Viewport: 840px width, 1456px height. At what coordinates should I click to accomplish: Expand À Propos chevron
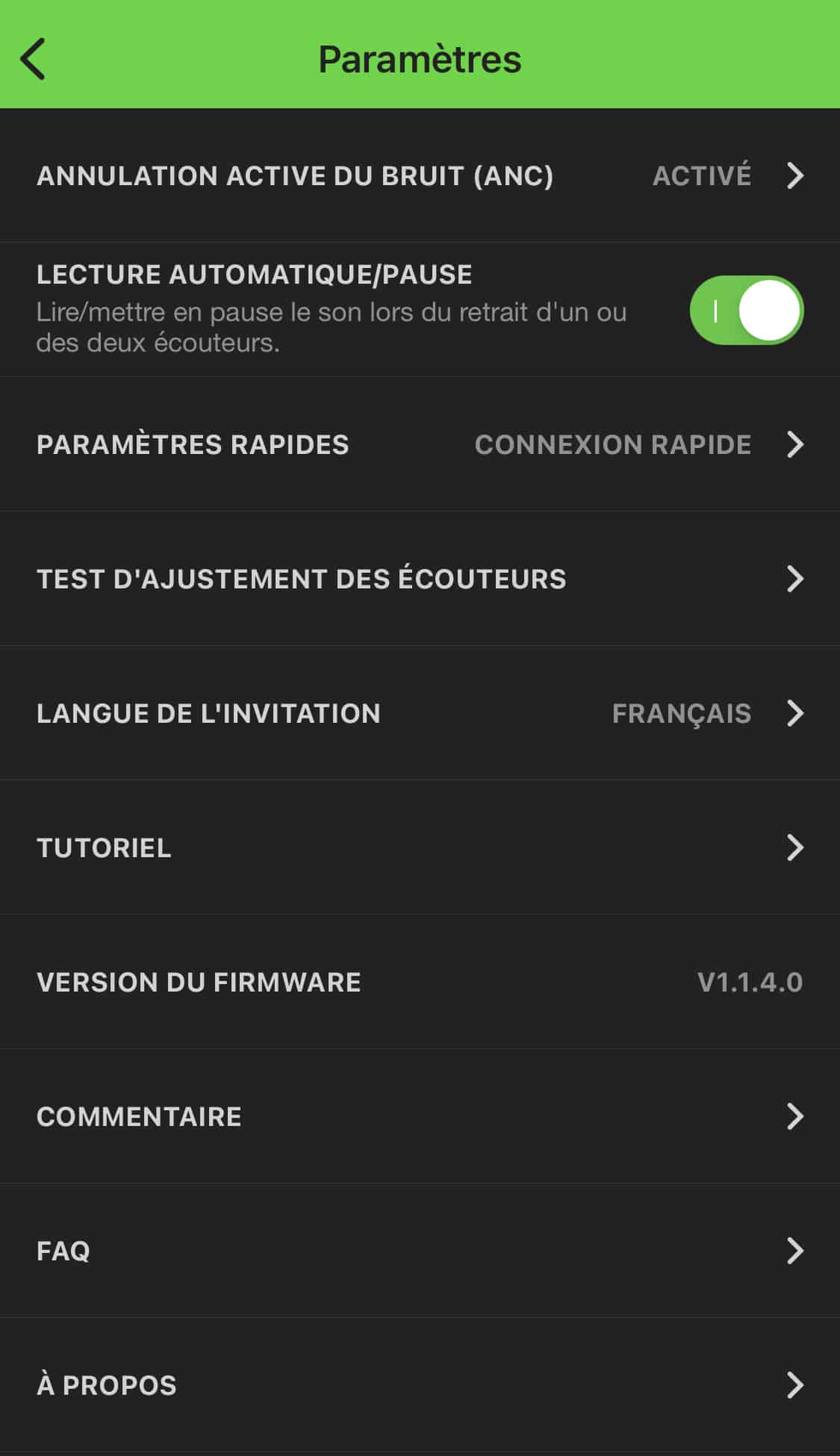click(794, 1384)
